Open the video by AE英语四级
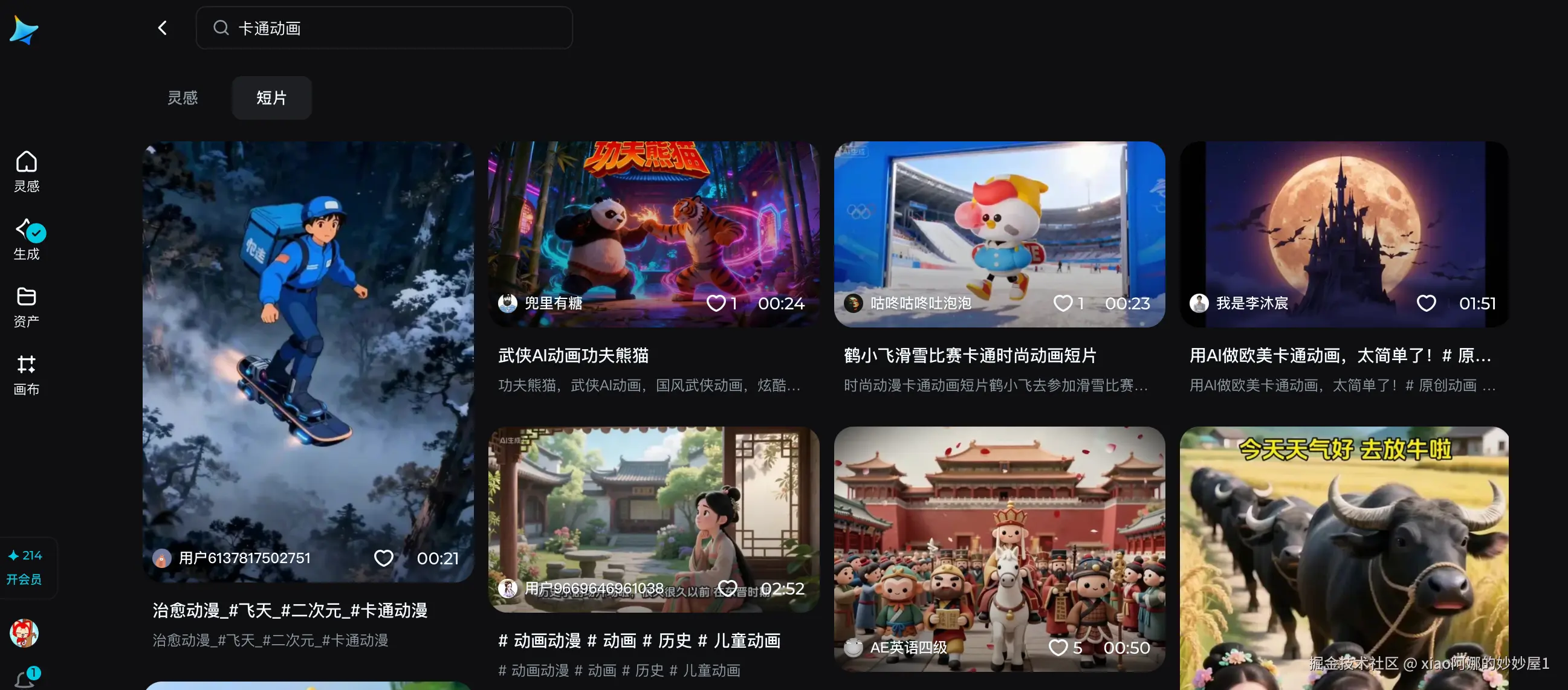Viewport: 1568px width, 690px height. [999, 549]
